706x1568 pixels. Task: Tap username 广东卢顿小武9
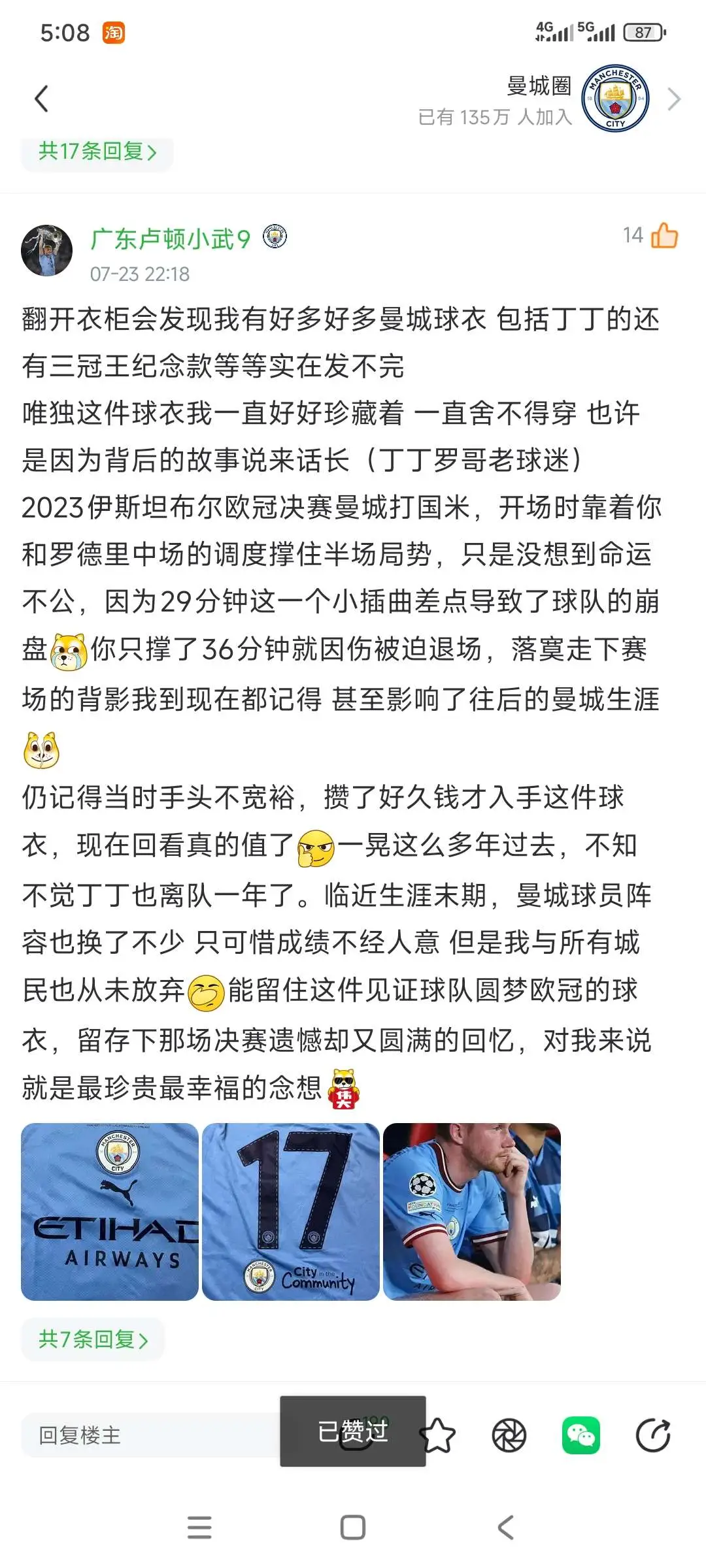pos(171,238)
